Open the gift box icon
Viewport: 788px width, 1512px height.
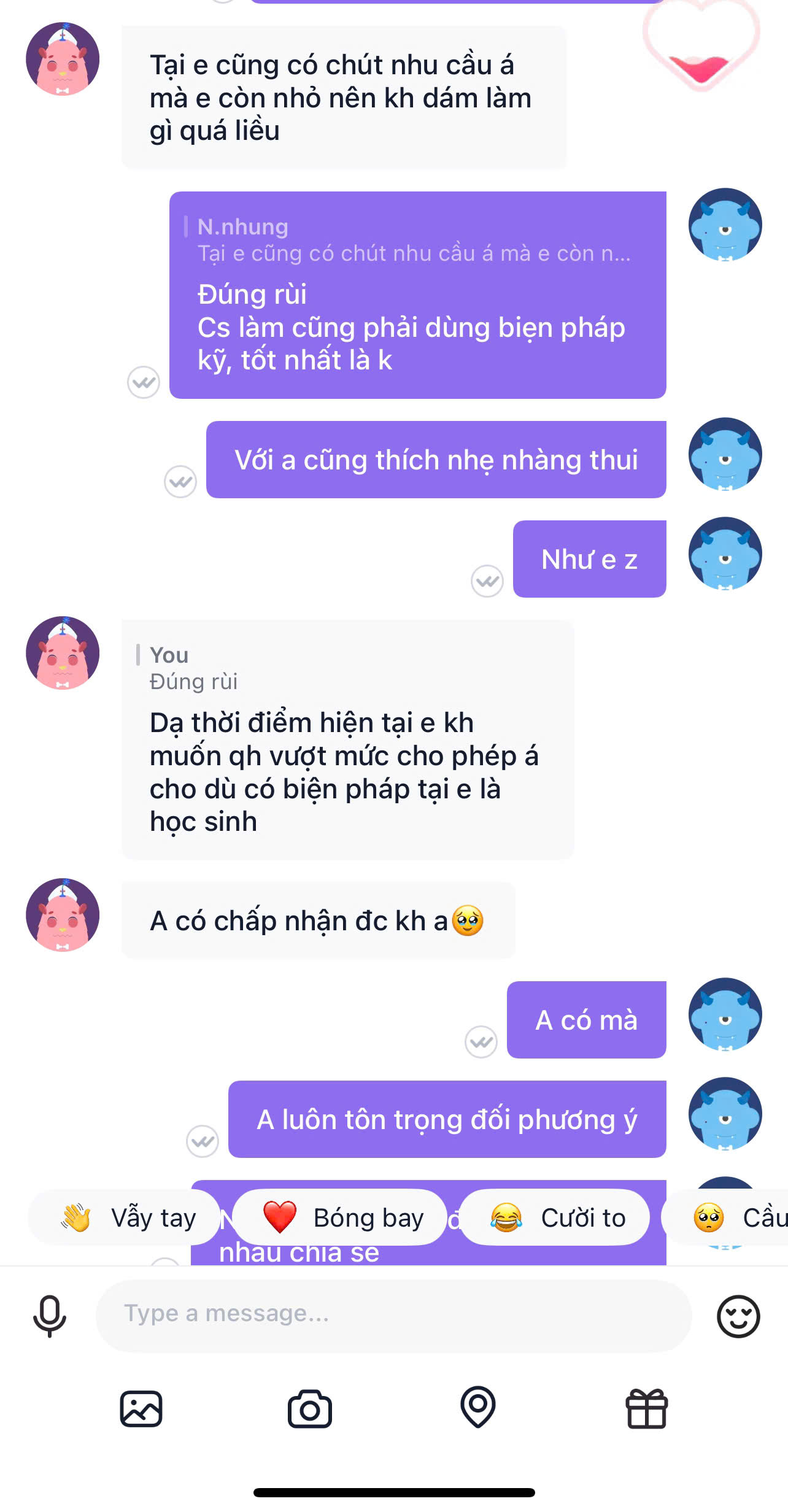646,1409
